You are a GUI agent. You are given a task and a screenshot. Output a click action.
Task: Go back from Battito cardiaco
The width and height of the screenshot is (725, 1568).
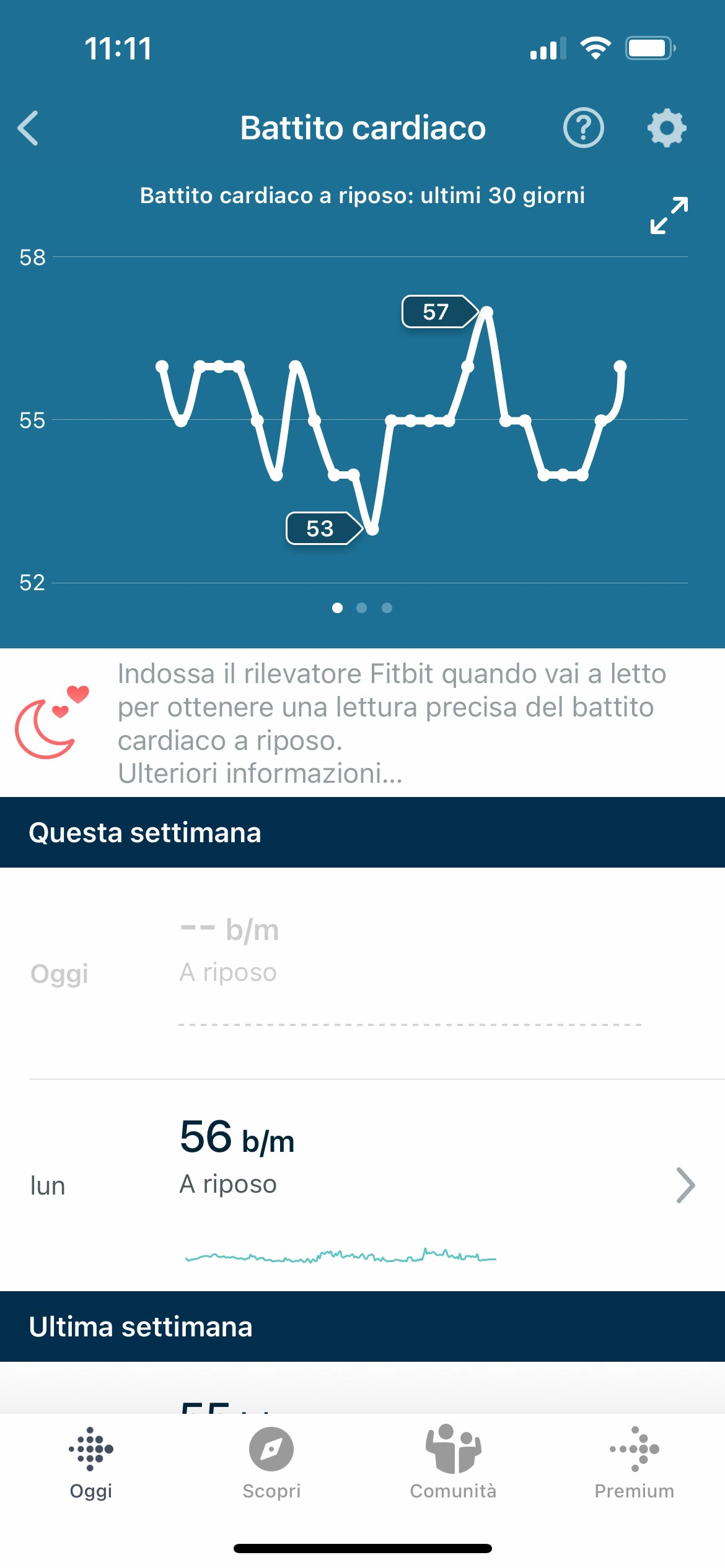point(29,128)
